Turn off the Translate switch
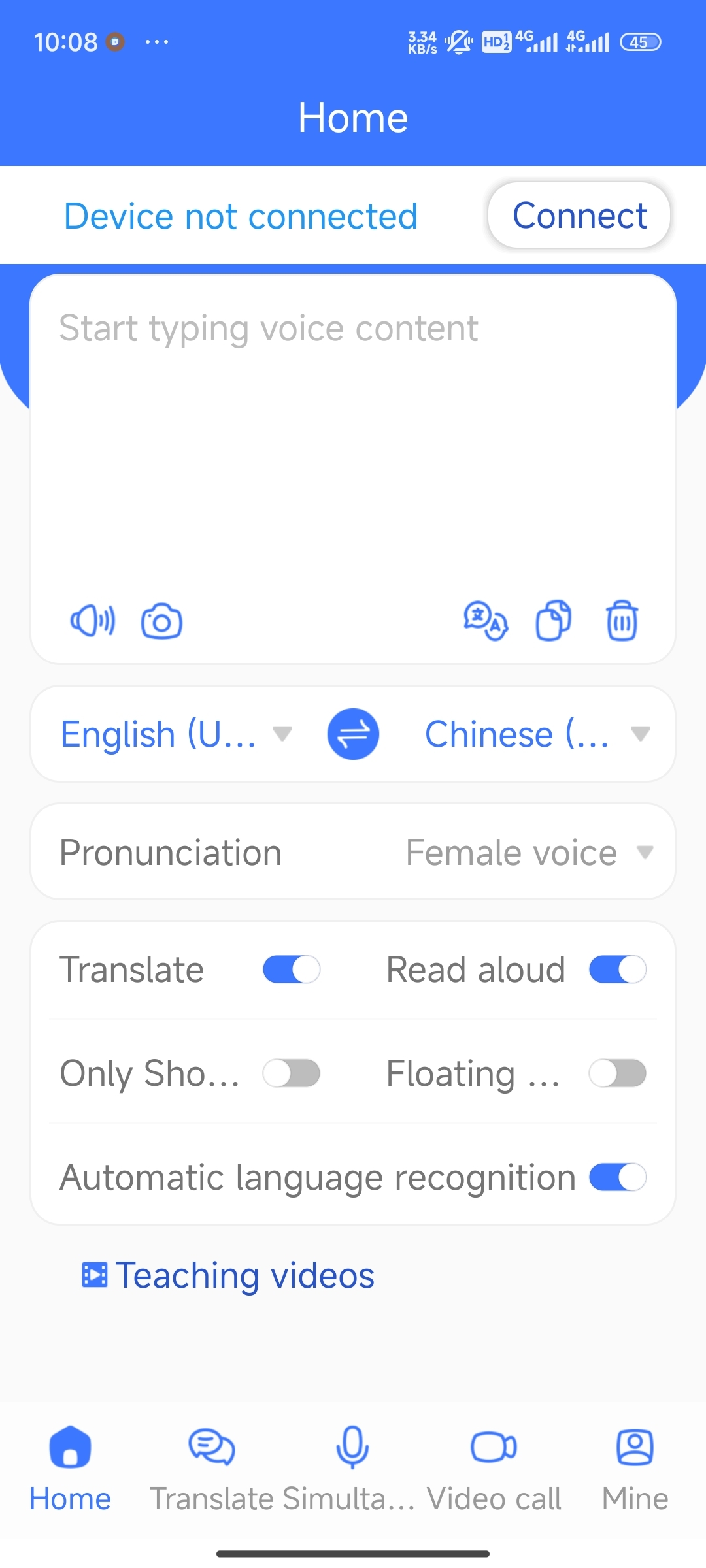706x1568 pixels. (x=292, y=970)
